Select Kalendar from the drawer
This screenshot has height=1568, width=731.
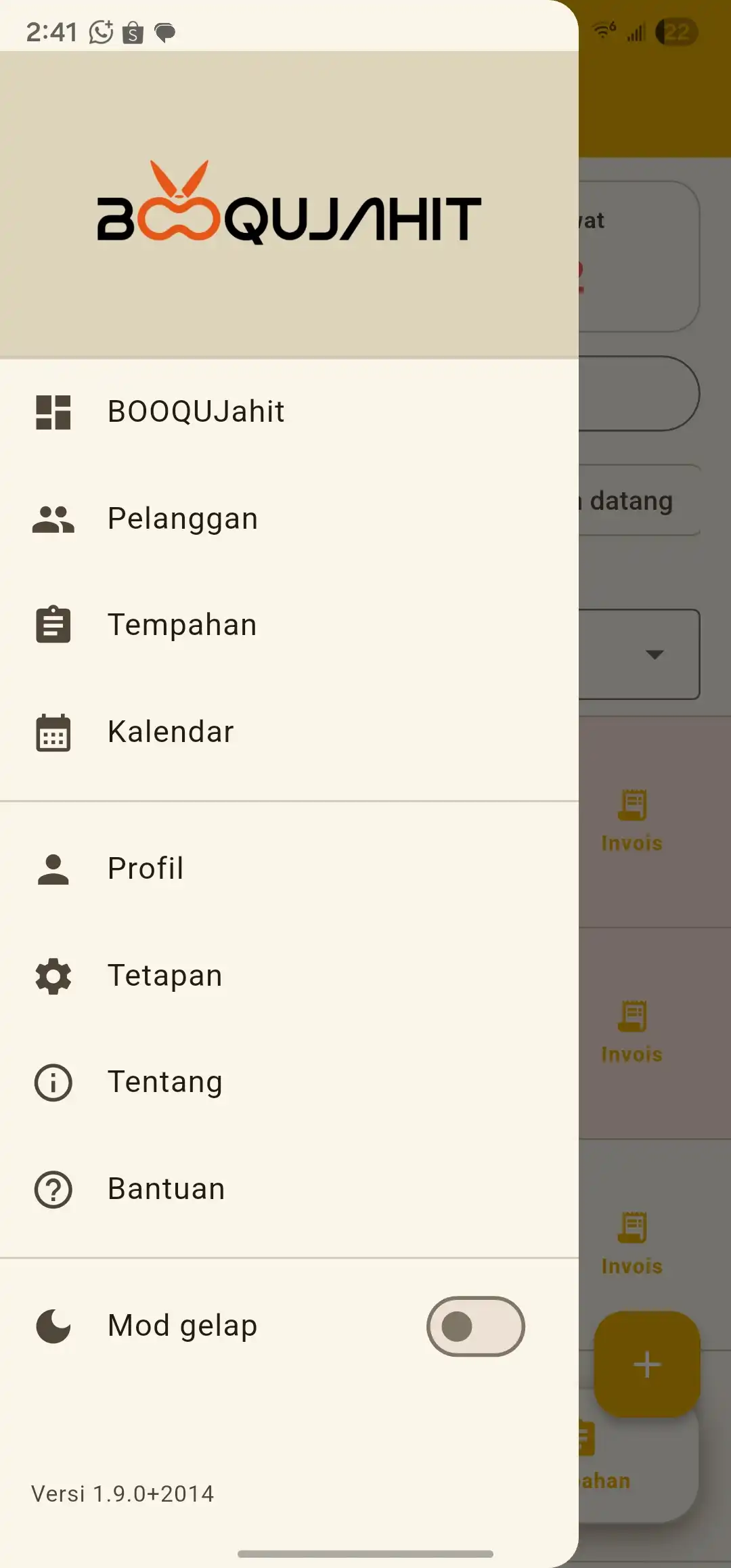(x=171, y=732)
